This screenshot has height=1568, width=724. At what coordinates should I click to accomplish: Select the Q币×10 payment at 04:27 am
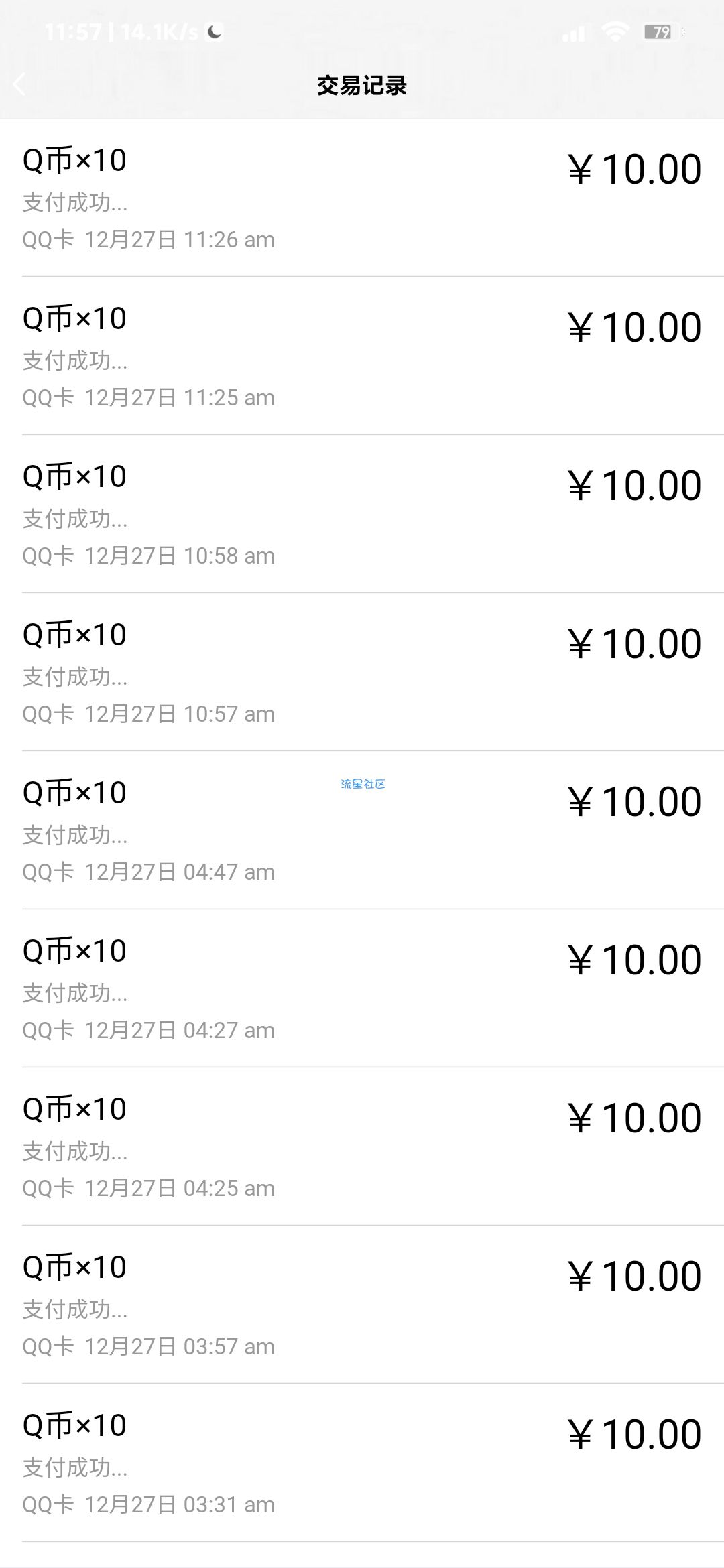(362, 988)
